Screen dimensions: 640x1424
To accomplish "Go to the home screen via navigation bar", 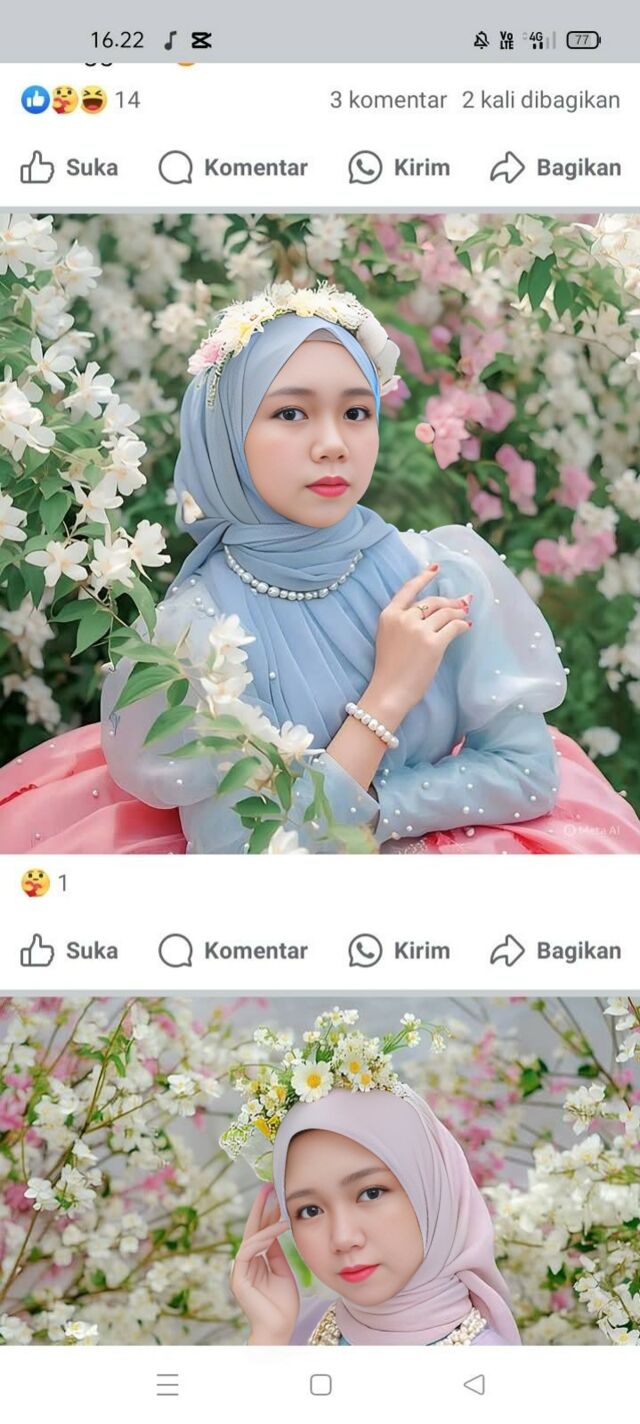I will (x=320, y=1384).
